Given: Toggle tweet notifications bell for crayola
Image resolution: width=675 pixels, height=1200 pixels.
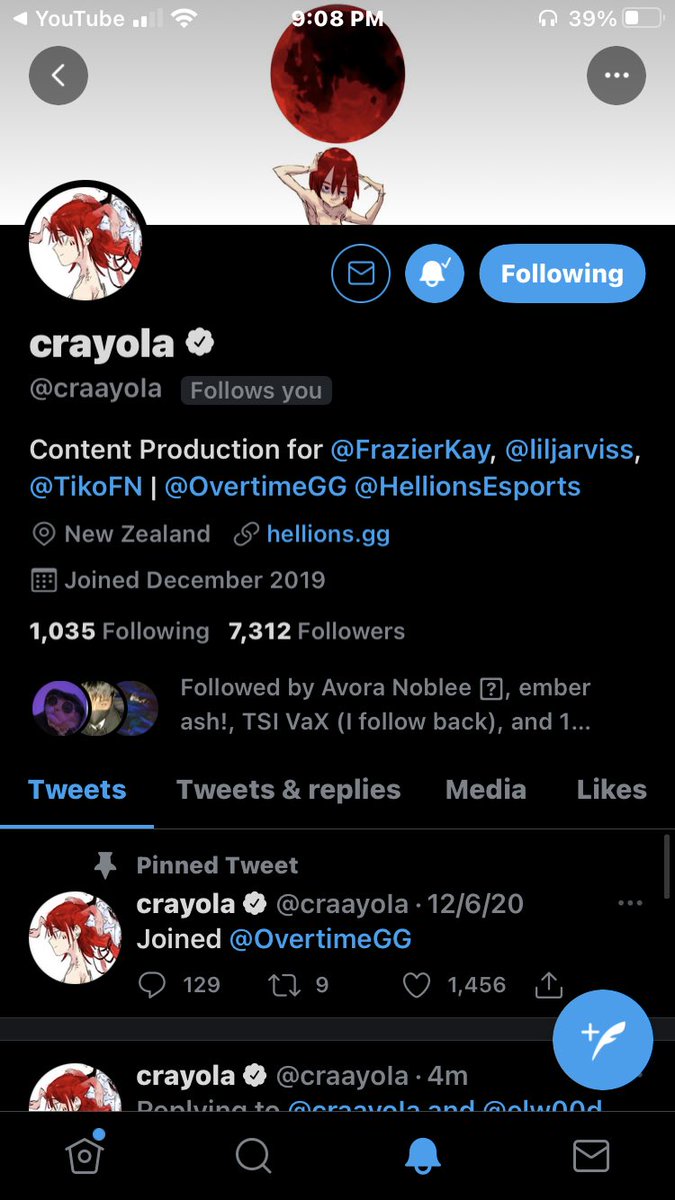Looking at the screenshot, I should coord(434,273).
